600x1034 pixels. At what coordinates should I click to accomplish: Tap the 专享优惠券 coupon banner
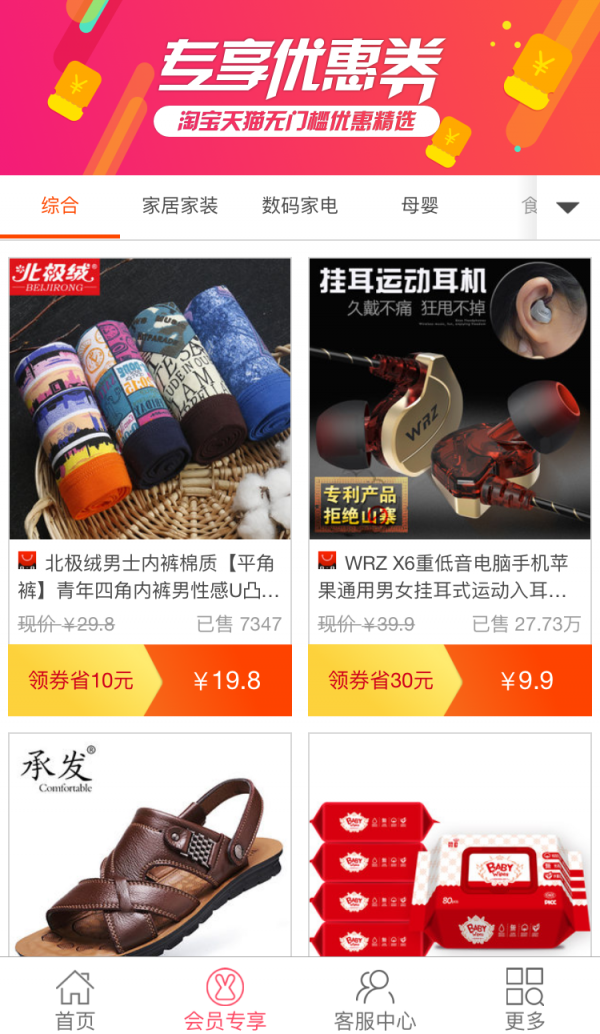300,88
